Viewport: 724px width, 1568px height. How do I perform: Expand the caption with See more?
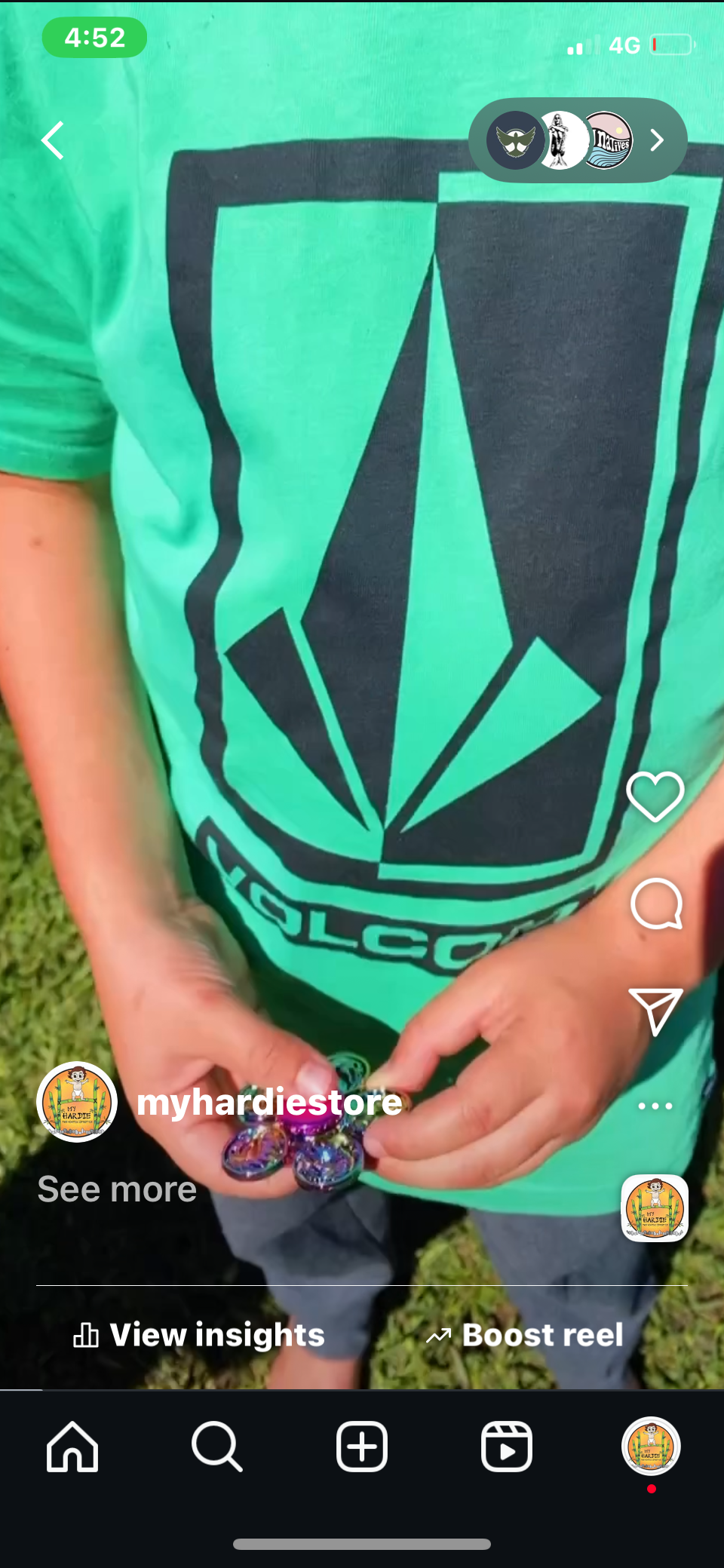click(117, 1189)
